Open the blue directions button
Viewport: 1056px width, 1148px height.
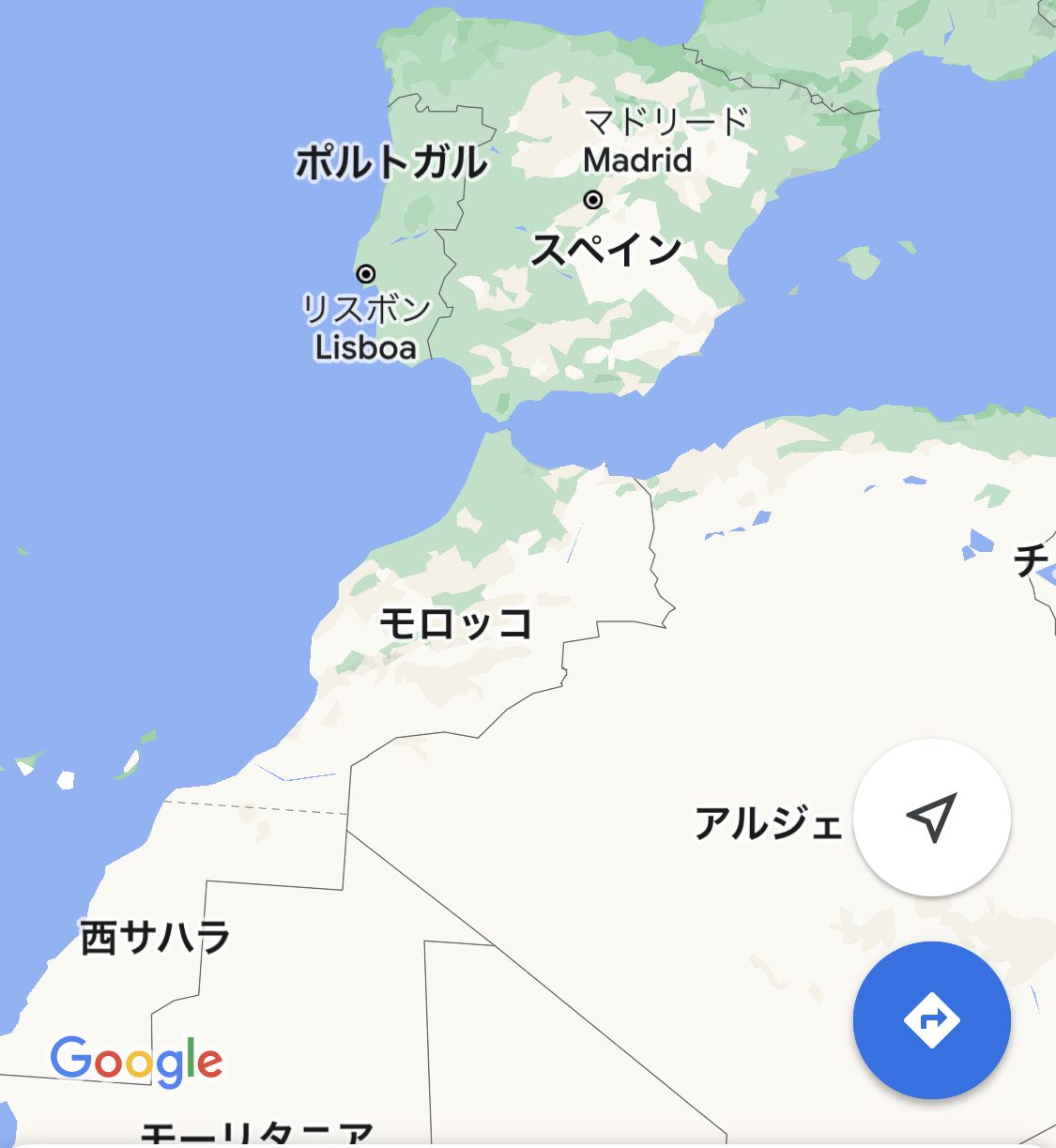pyautogui.click(x=931, y=1019)
